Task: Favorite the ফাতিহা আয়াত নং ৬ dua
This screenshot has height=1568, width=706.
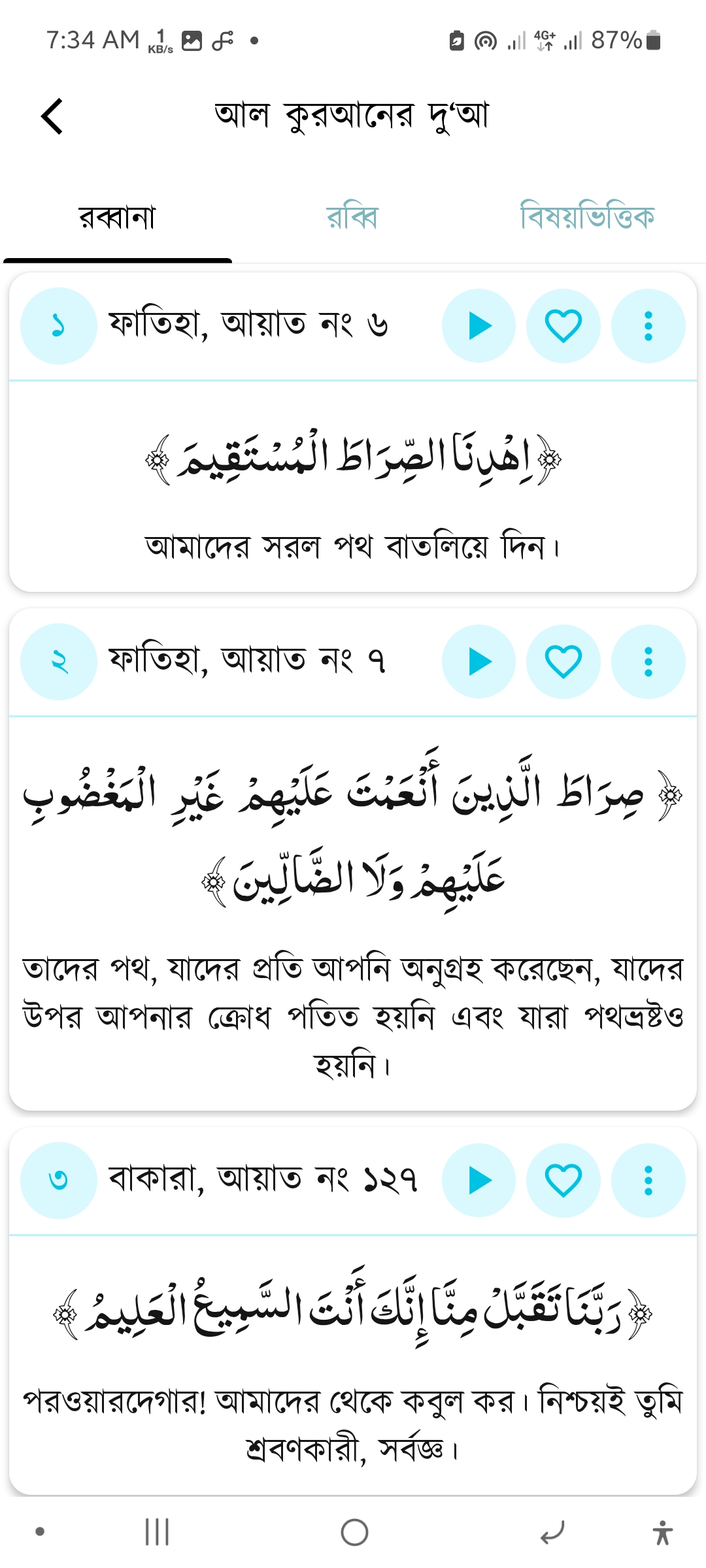Action: point(563,326)
